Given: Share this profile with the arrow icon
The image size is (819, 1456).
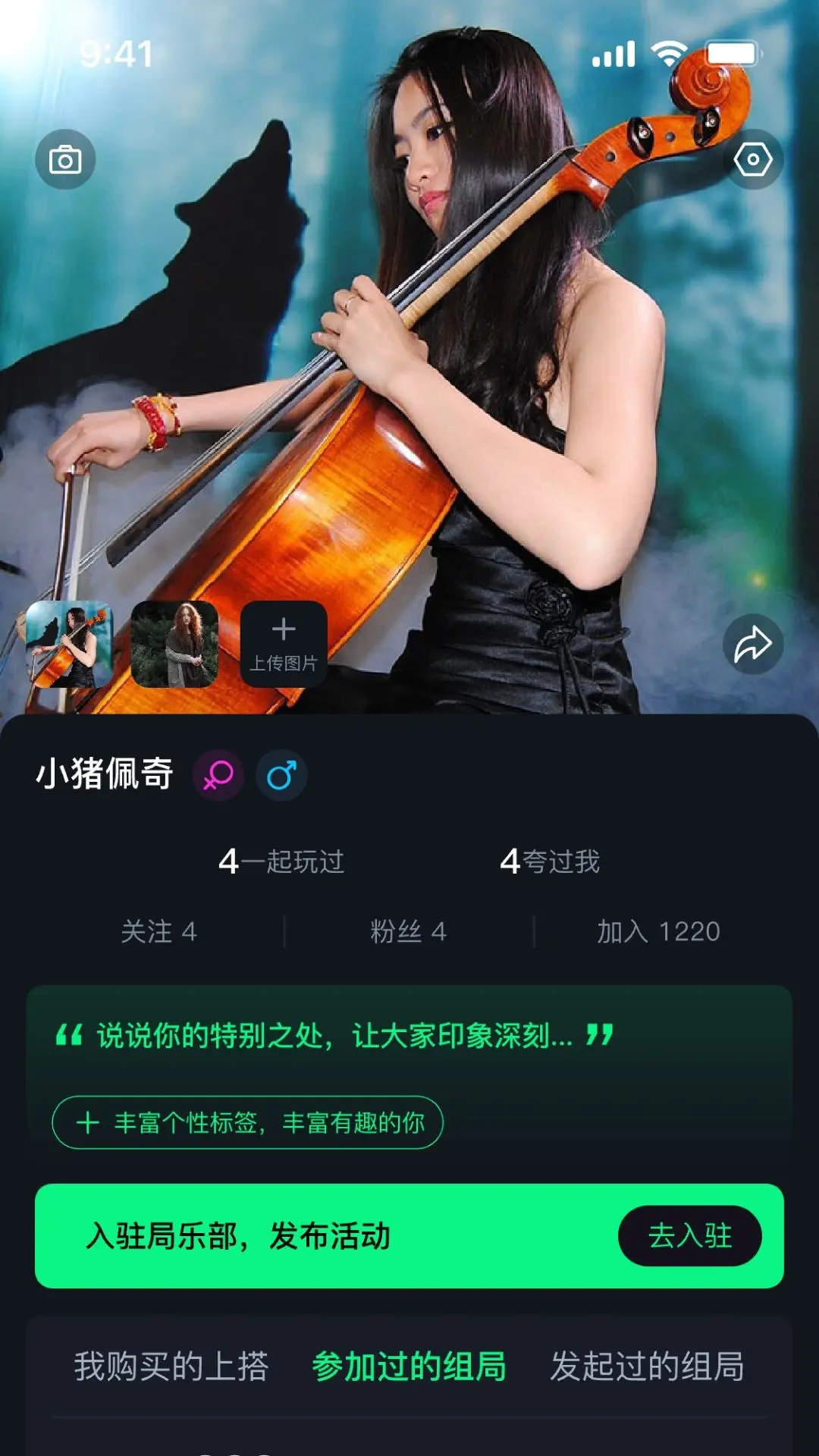Looking at the screenshot, I should tap(753, 644).
